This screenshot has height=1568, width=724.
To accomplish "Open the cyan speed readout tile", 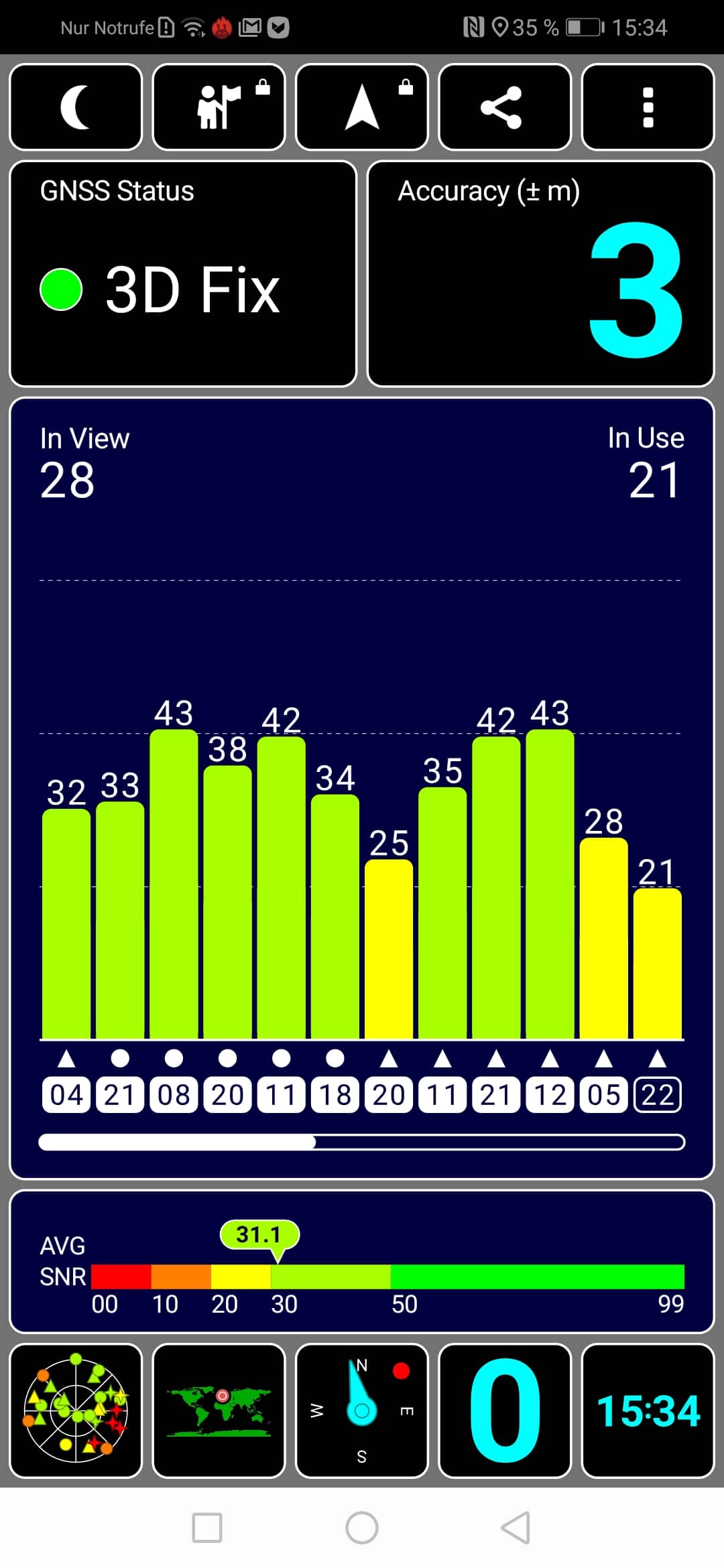I will click(x=505, y=1411).
